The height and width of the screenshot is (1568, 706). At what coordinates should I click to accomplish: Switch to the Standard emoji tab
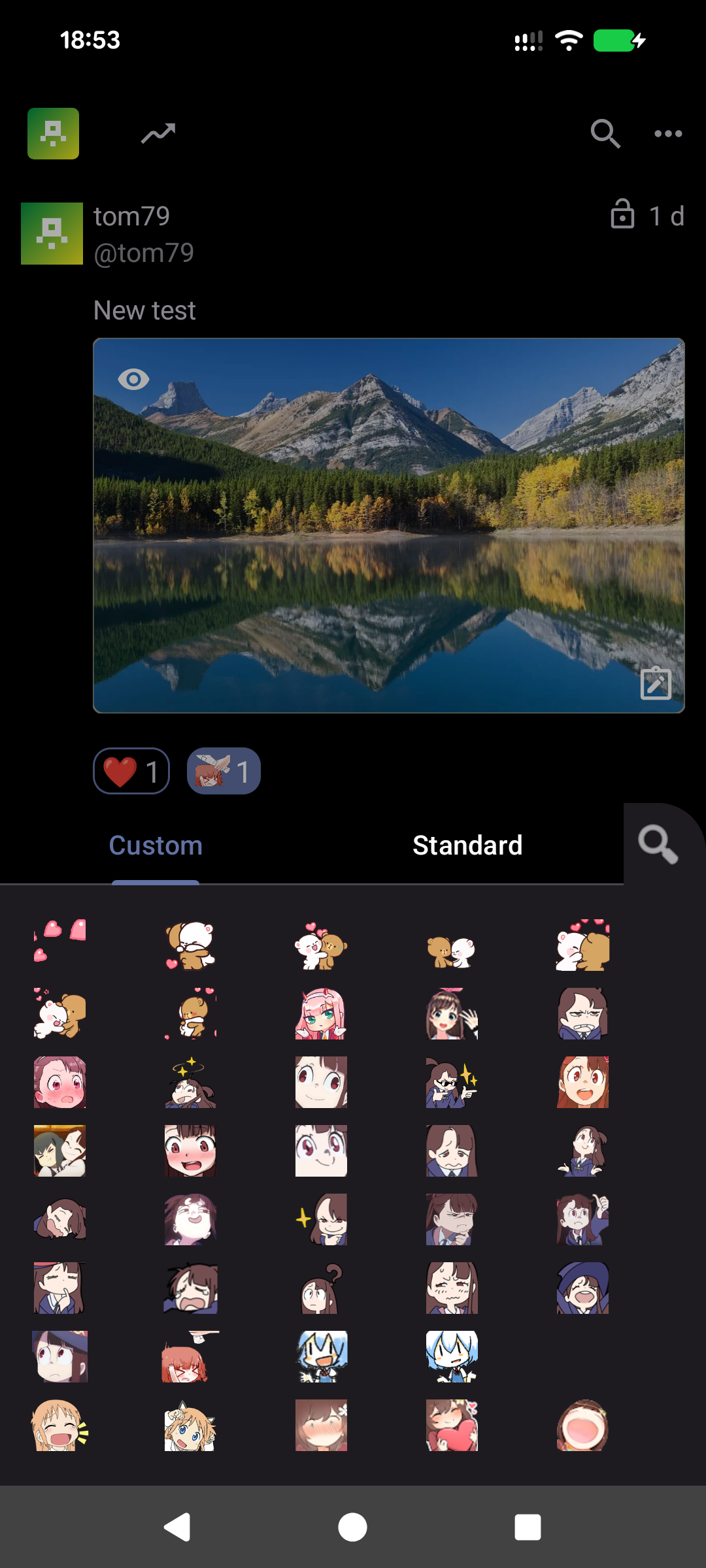point(467,845)
